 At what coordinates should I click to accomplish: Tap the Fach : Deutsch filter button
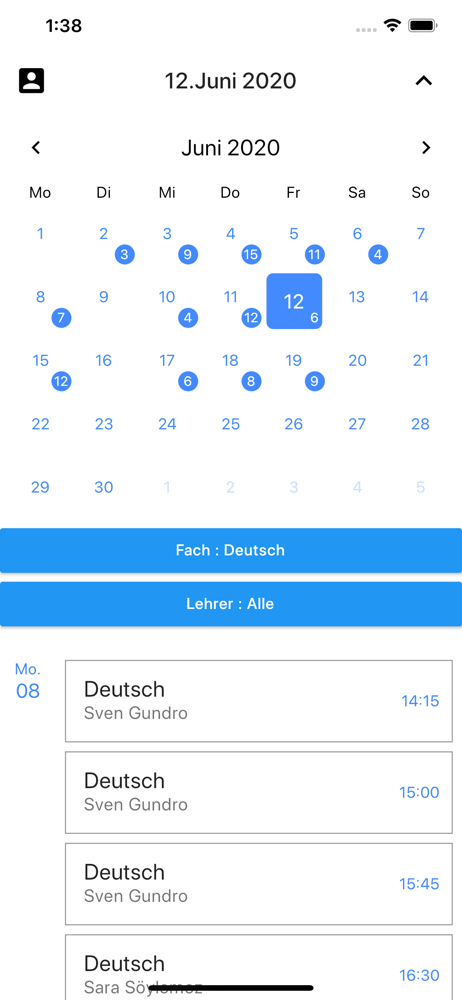[231, 550]
